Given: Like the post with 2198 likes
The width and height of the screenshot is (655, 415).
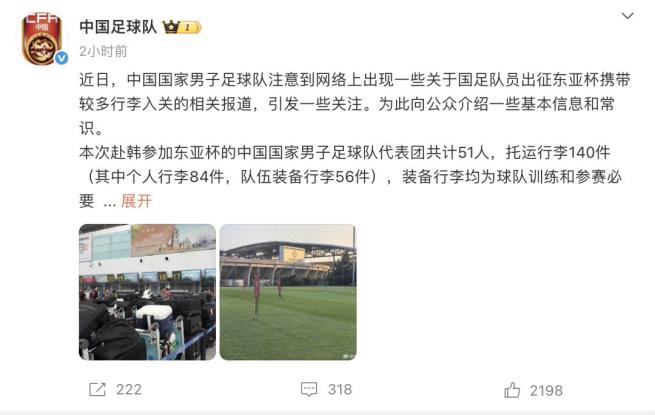Looking at the screenshot, I should (x=533, y=390).
